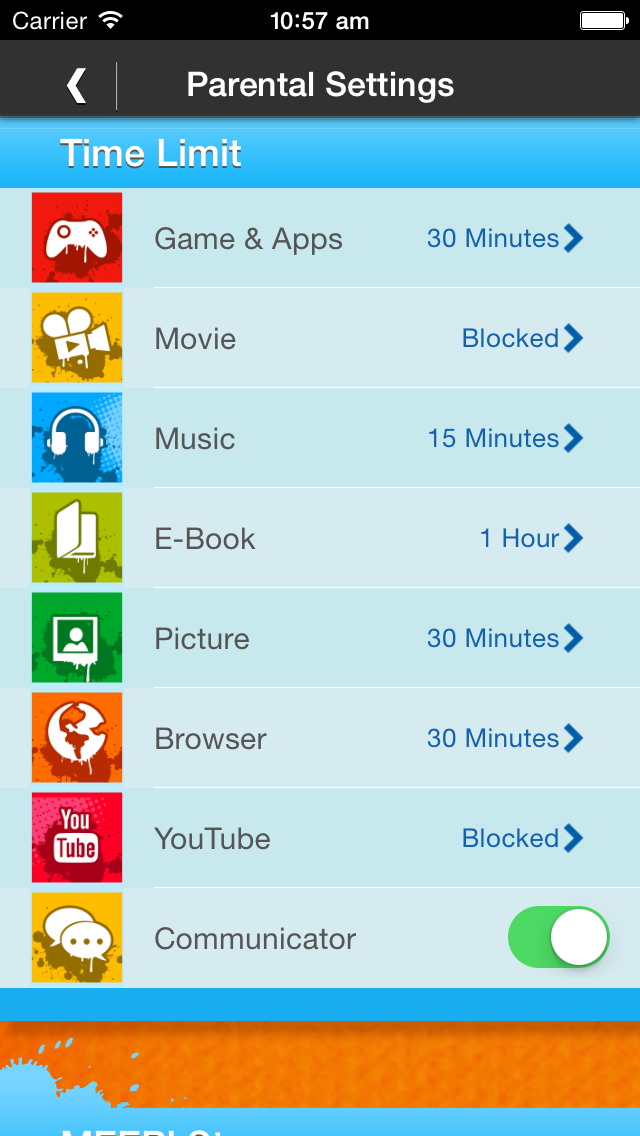Change the Movie time limit
Viewport: 640px width, 1136px height.
click(521, 339)
